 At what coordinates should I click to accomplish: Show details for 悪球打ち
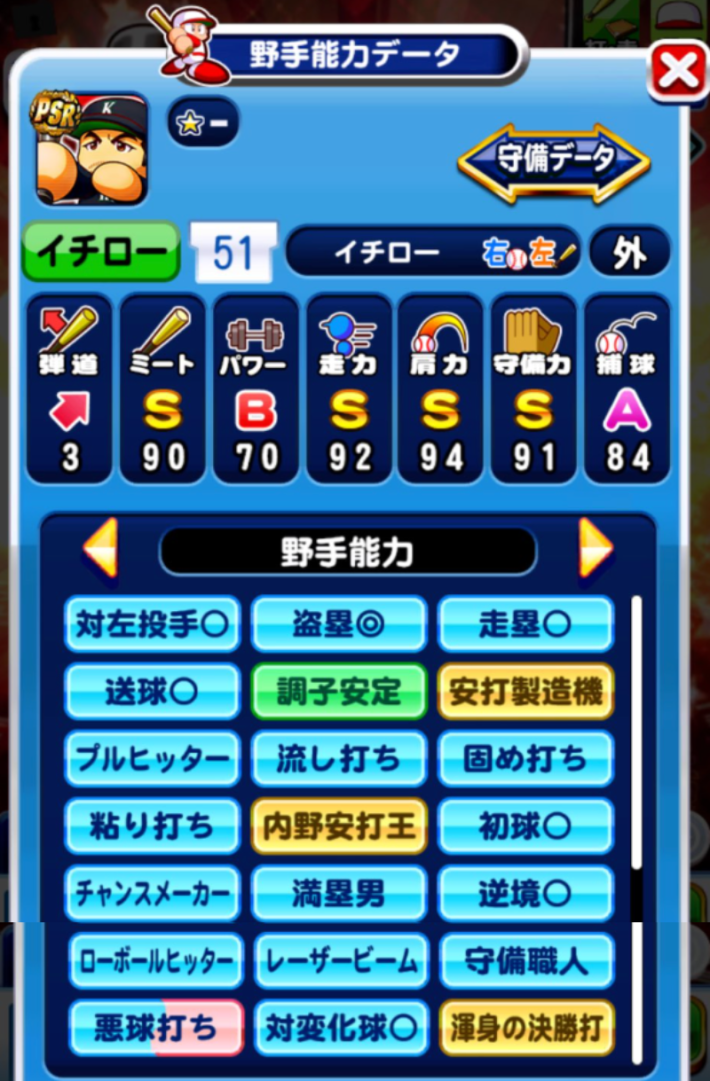(x=155, y=1027)
